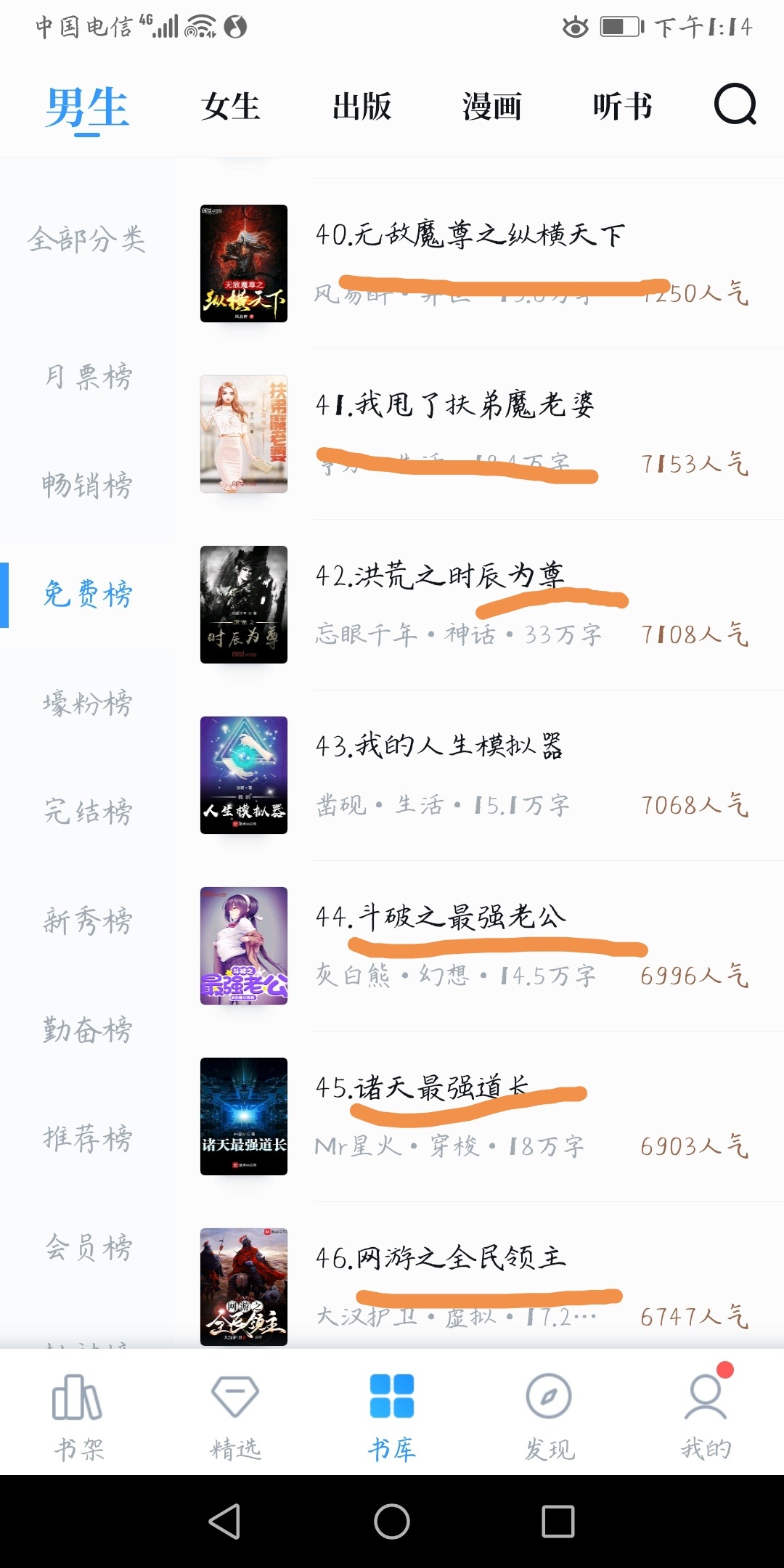Switch to the 出版 tab
This screenshot has width=784, height=1568.
362,107
